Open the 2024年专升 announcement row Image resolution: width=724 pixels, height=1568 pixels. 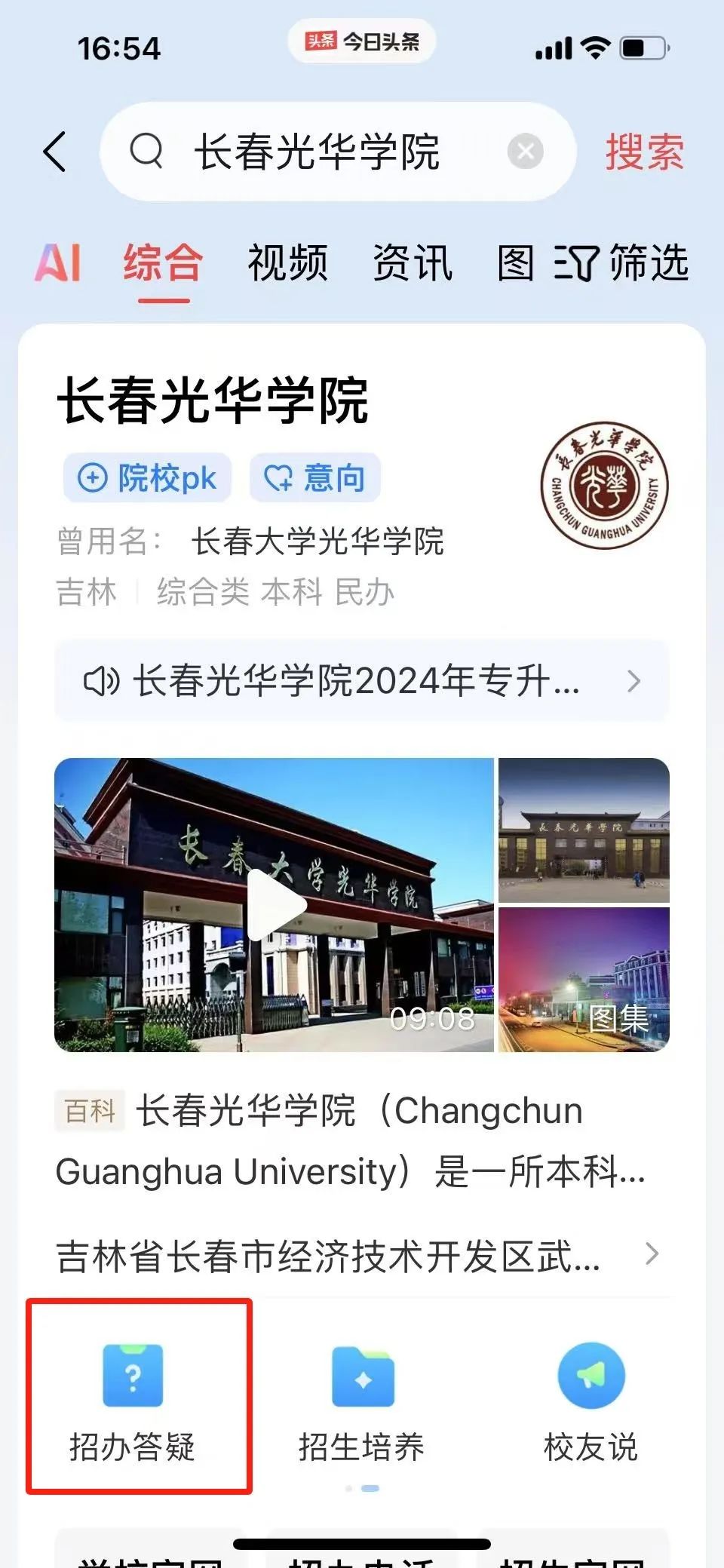coord(362,681)
